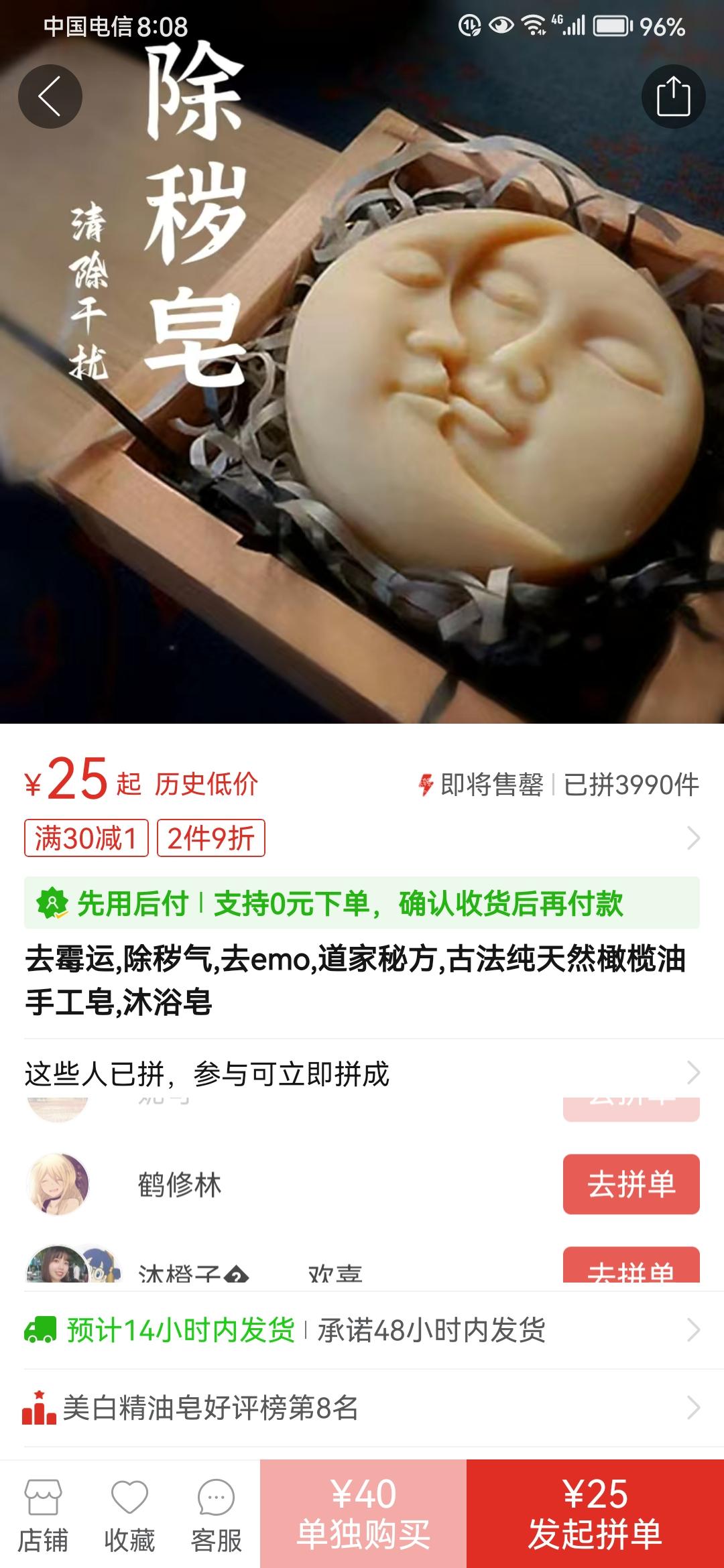Screen dimensions: 724x1568
Task: Open the 先用后付 pay-later banner
Action: tap(362, 903)
